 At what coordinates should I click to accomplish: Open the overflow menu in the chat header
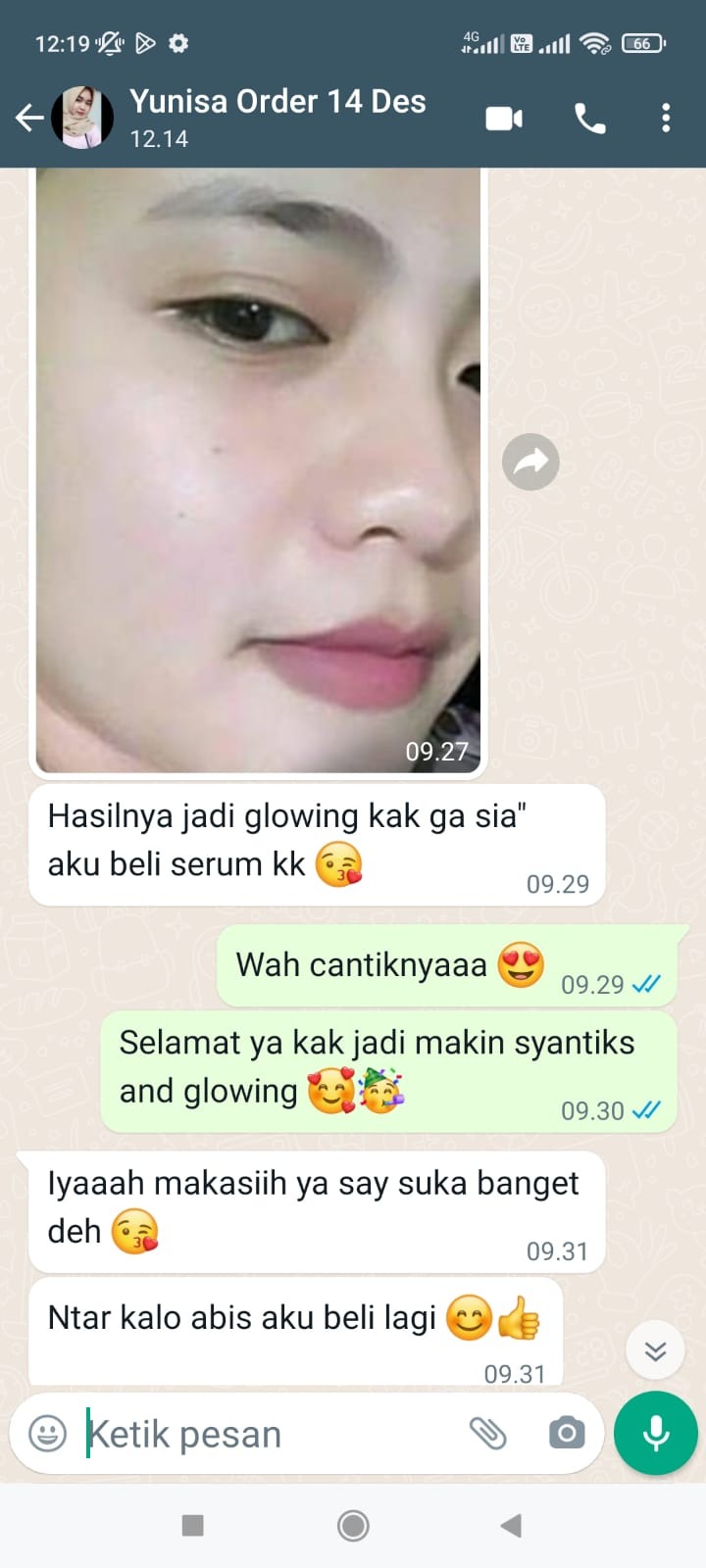[666, 119]
